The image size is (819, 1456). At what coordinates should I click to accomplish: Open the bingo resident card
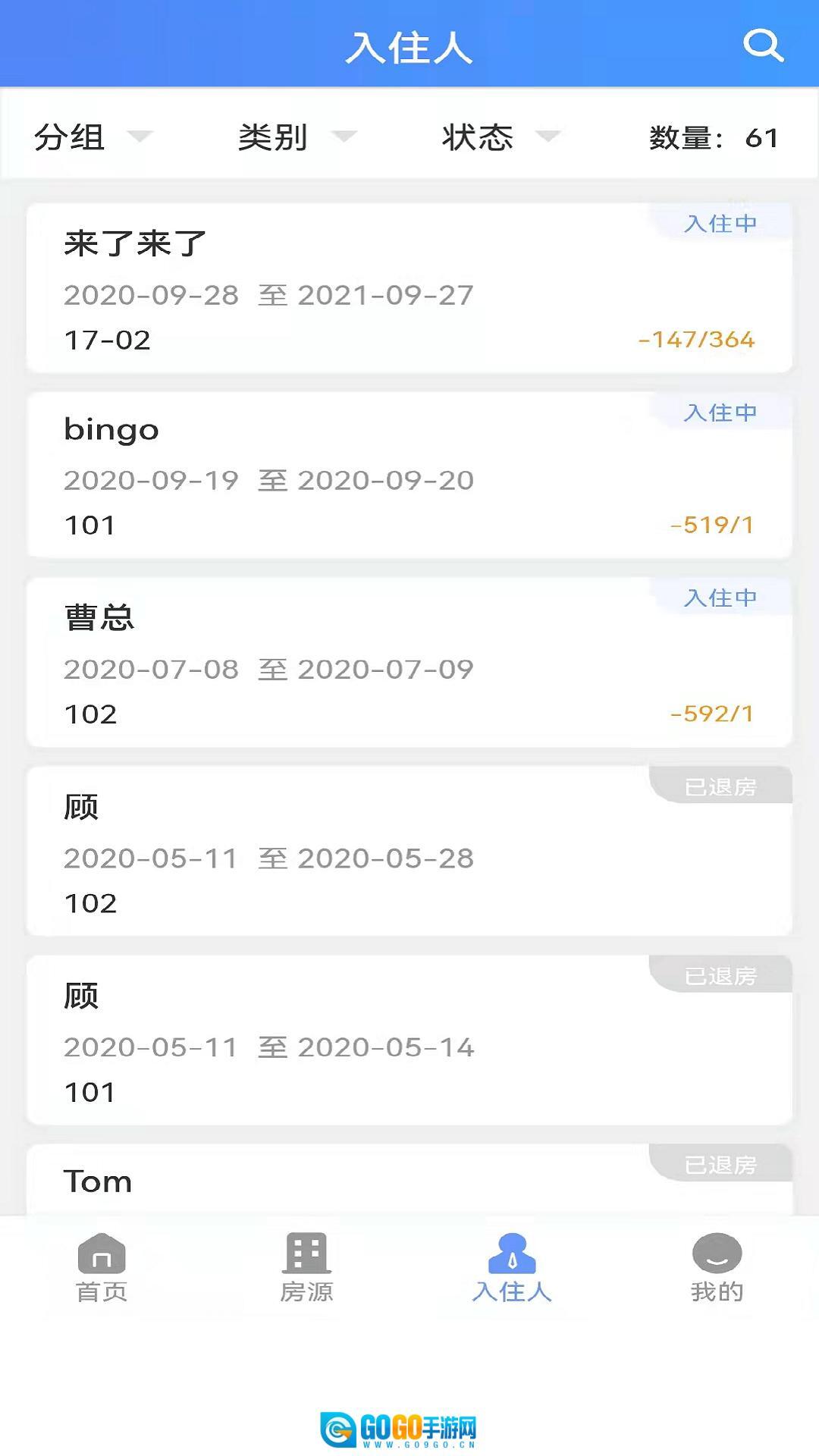[409, 475]
